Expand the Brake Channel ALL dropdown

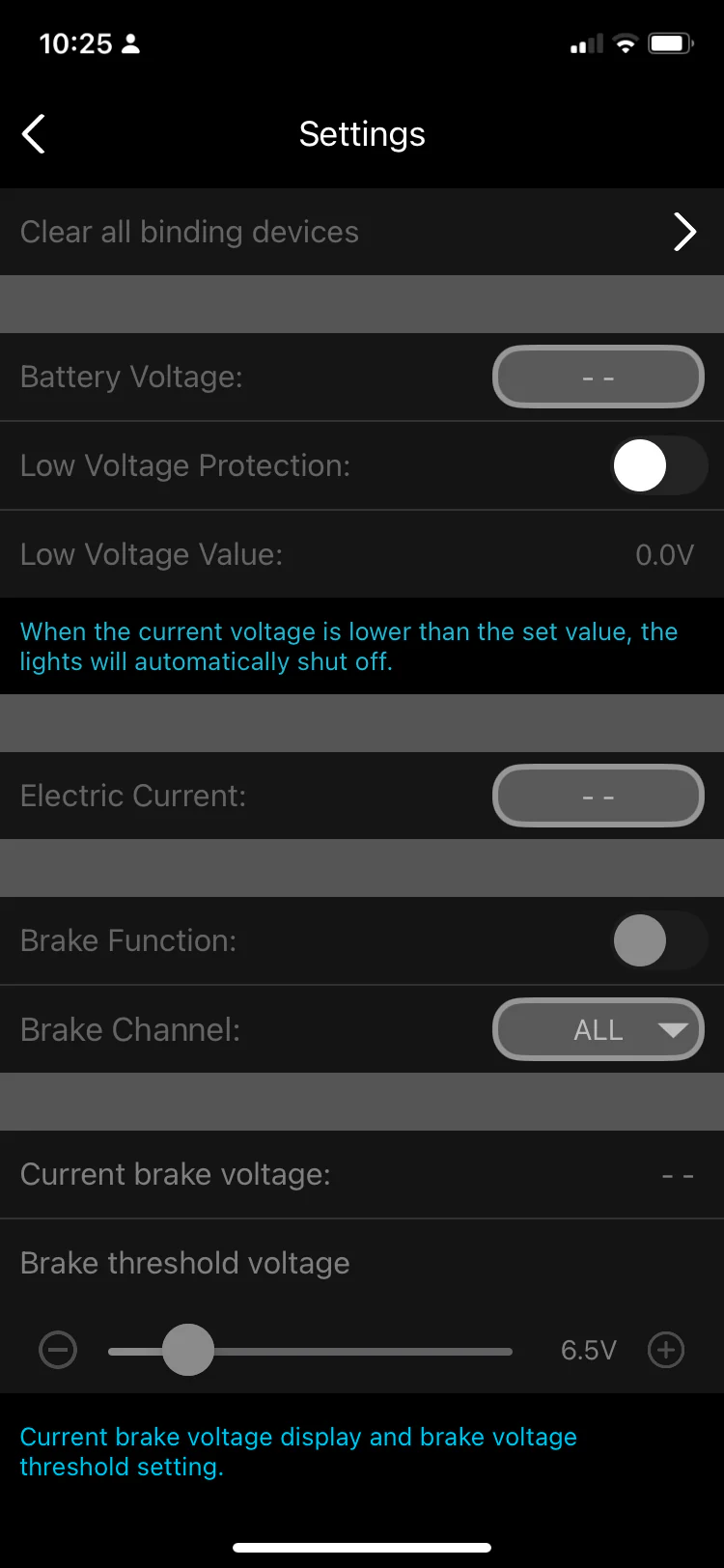pos(599,1029)
